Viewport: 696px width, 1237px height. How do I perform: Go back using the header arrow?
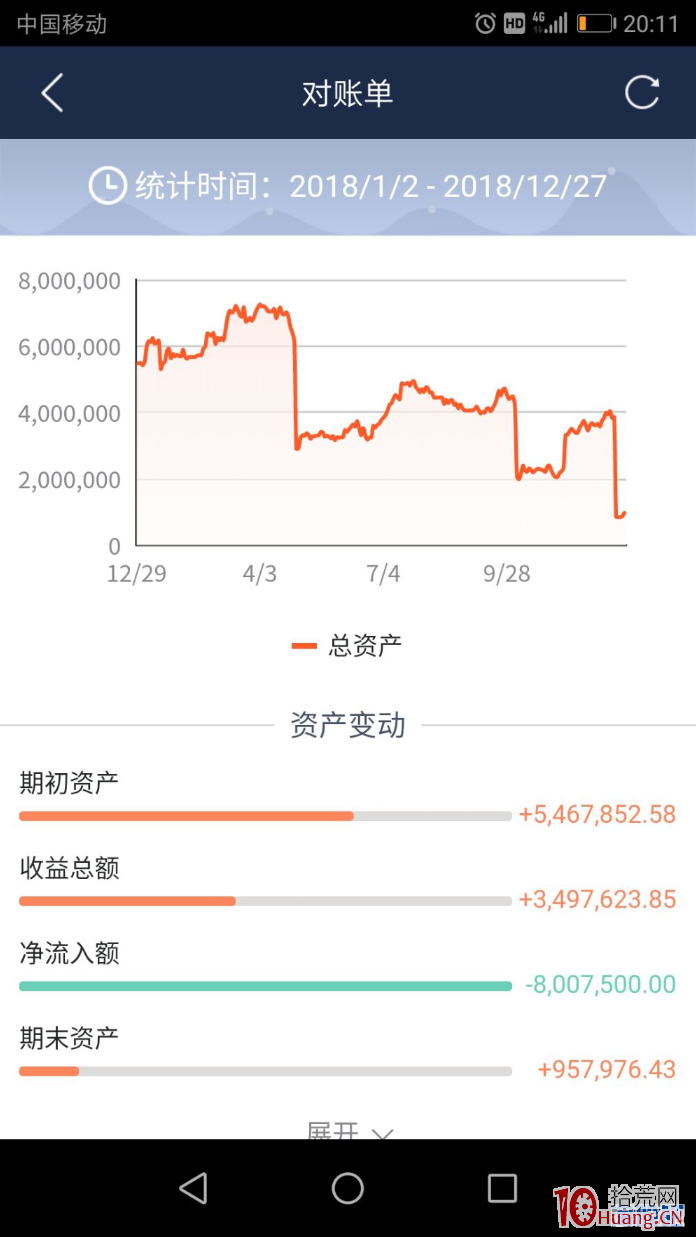pos(52,93)
